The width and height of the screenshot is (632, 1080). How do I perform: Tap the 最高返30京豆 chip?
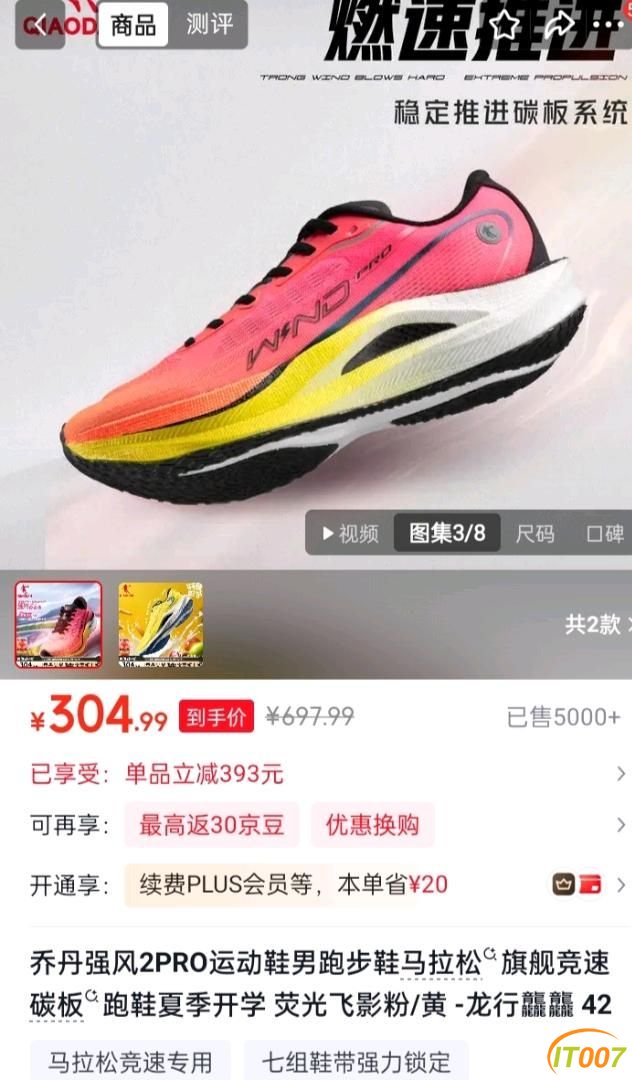211,824
